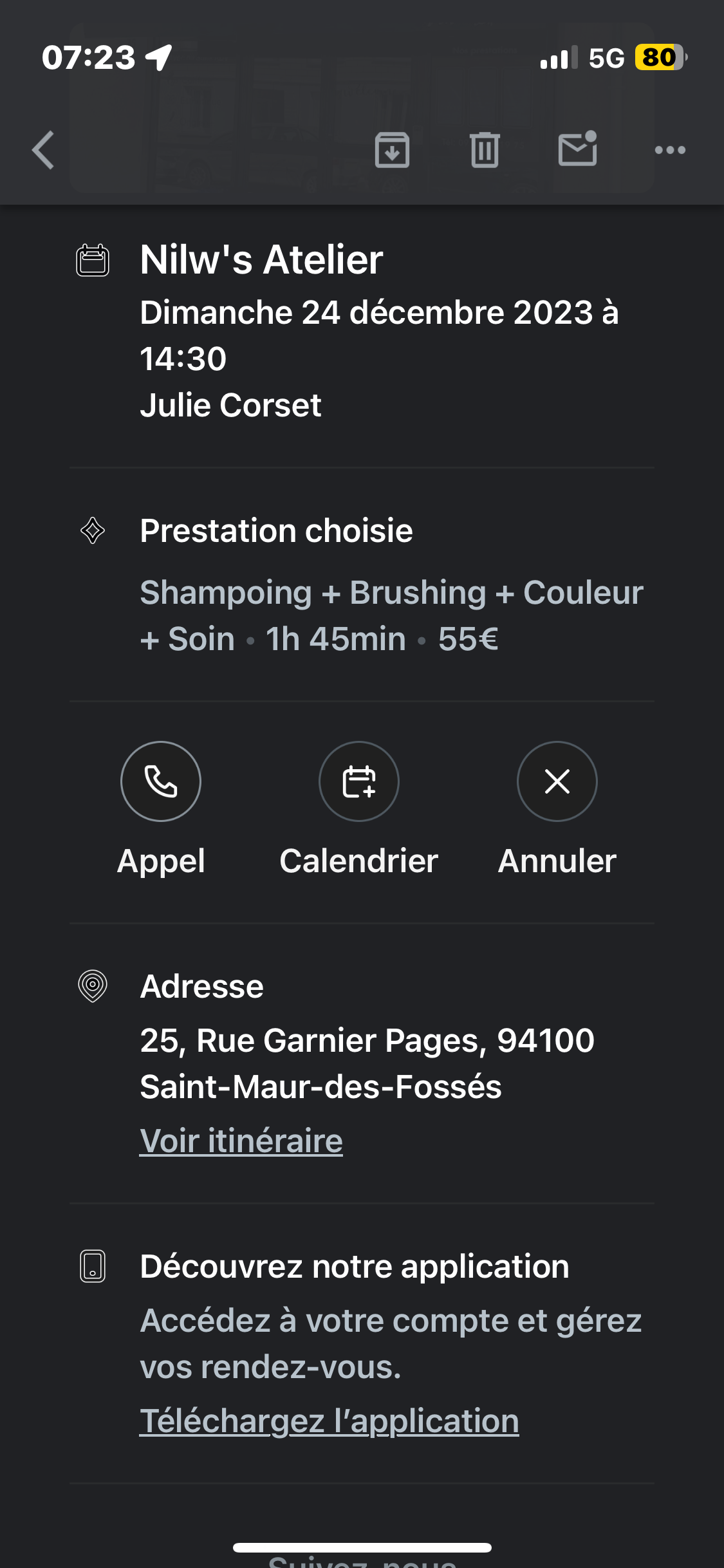Archive this email
Image resolution: width=724 pixels, height=1568 pixels.
(x=392, y=151)
